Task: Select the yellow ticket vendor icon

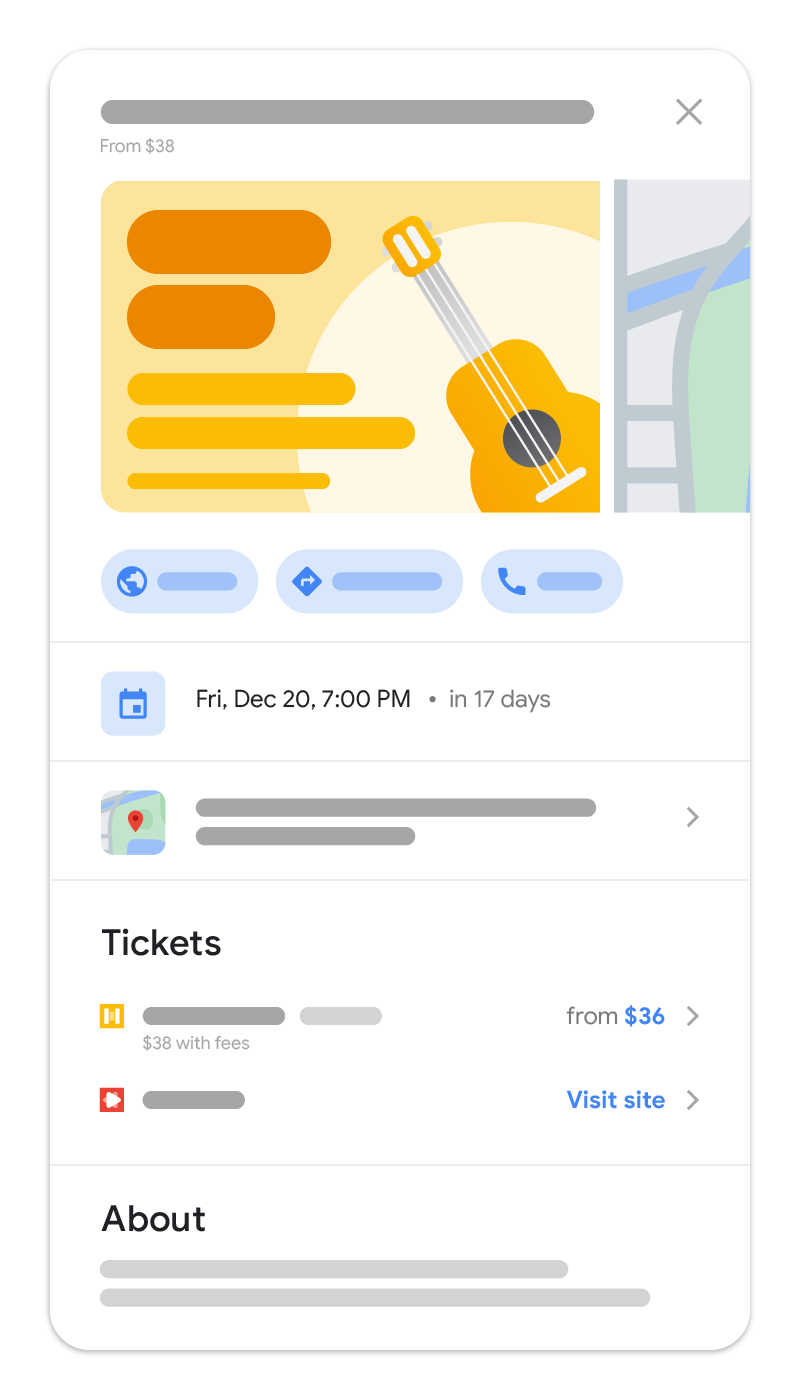Action: pos(112,1015)
